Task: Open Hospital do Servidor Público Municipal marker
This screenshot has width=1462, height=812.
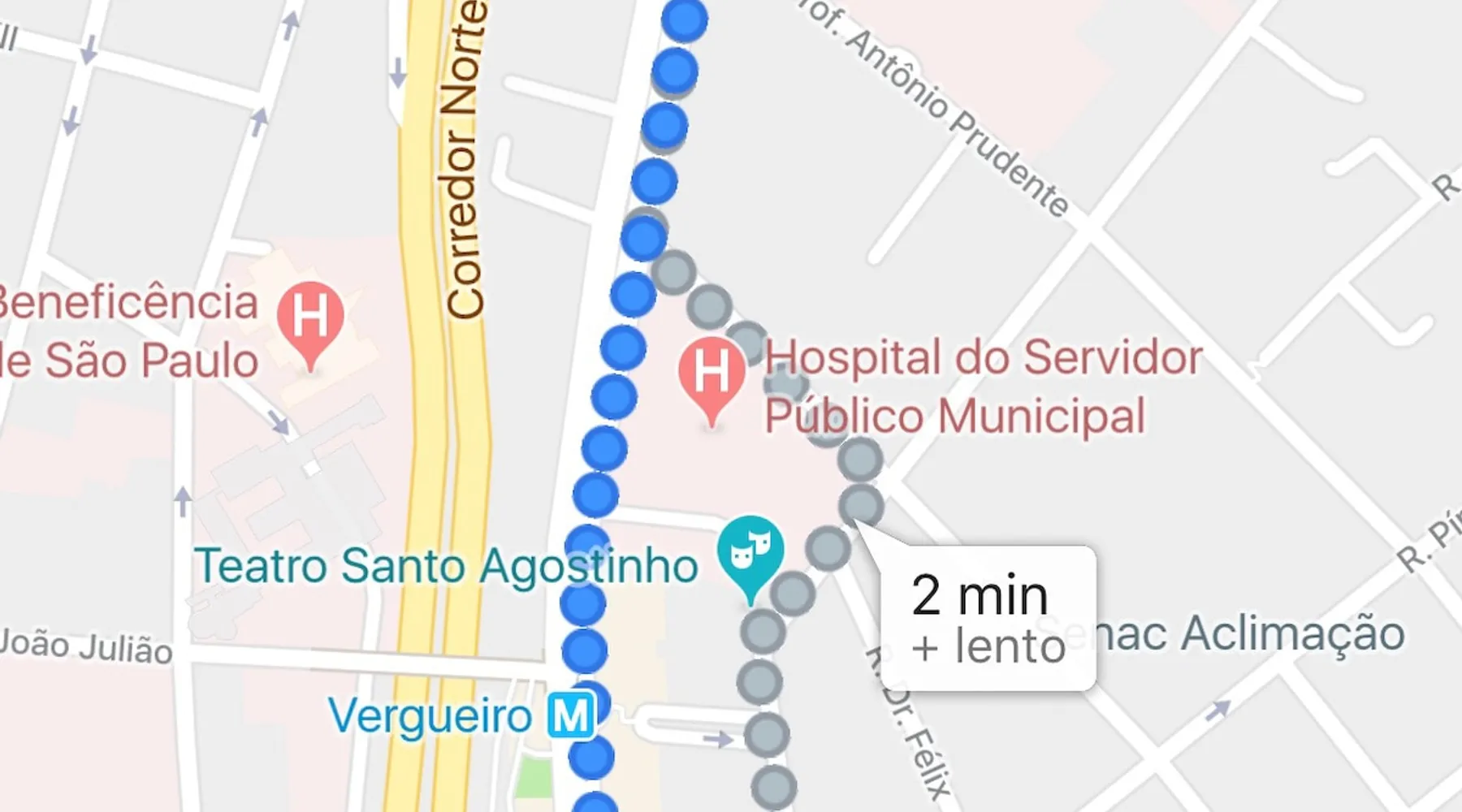Action: tap(712, 373)
